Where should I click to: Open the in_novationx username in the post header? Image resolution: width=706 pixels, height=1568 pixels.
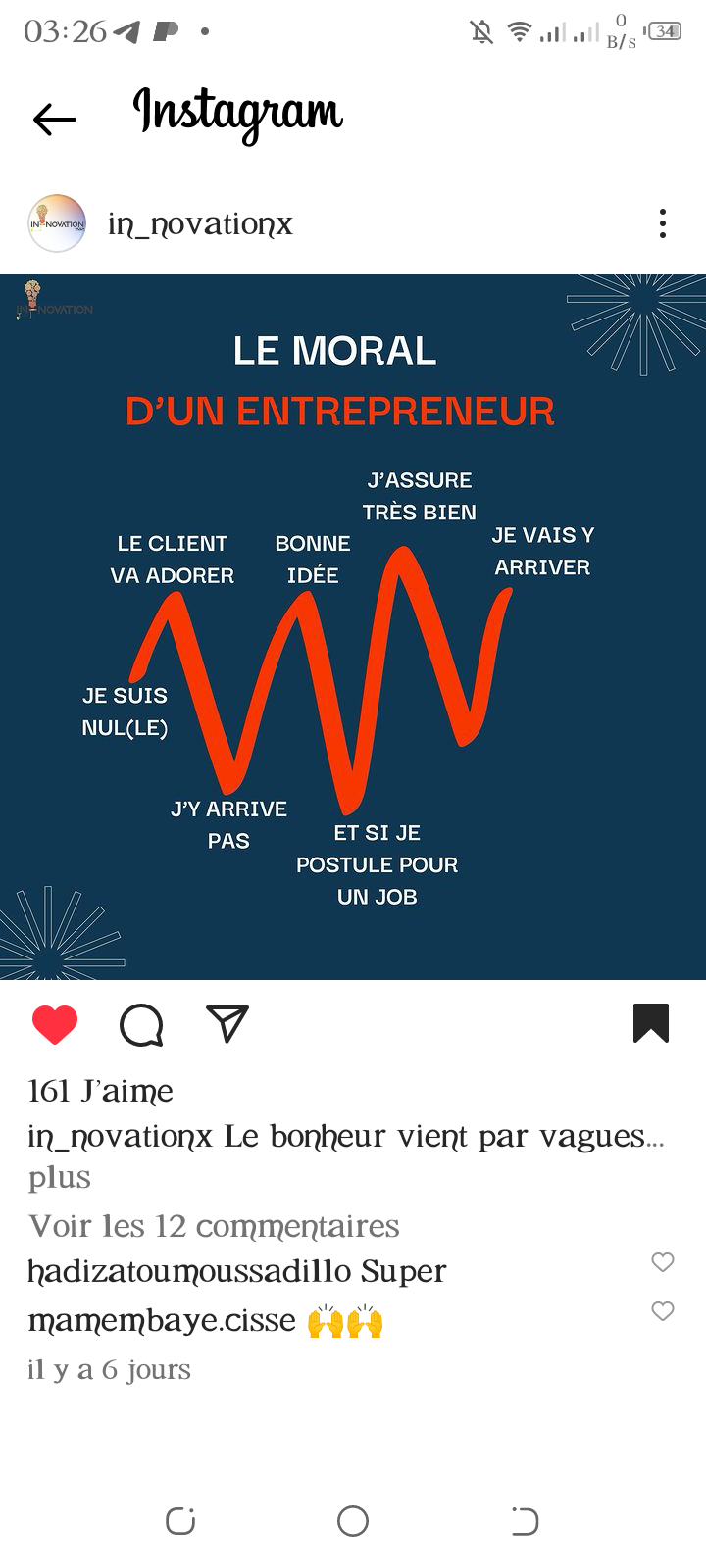pos(200,224)
